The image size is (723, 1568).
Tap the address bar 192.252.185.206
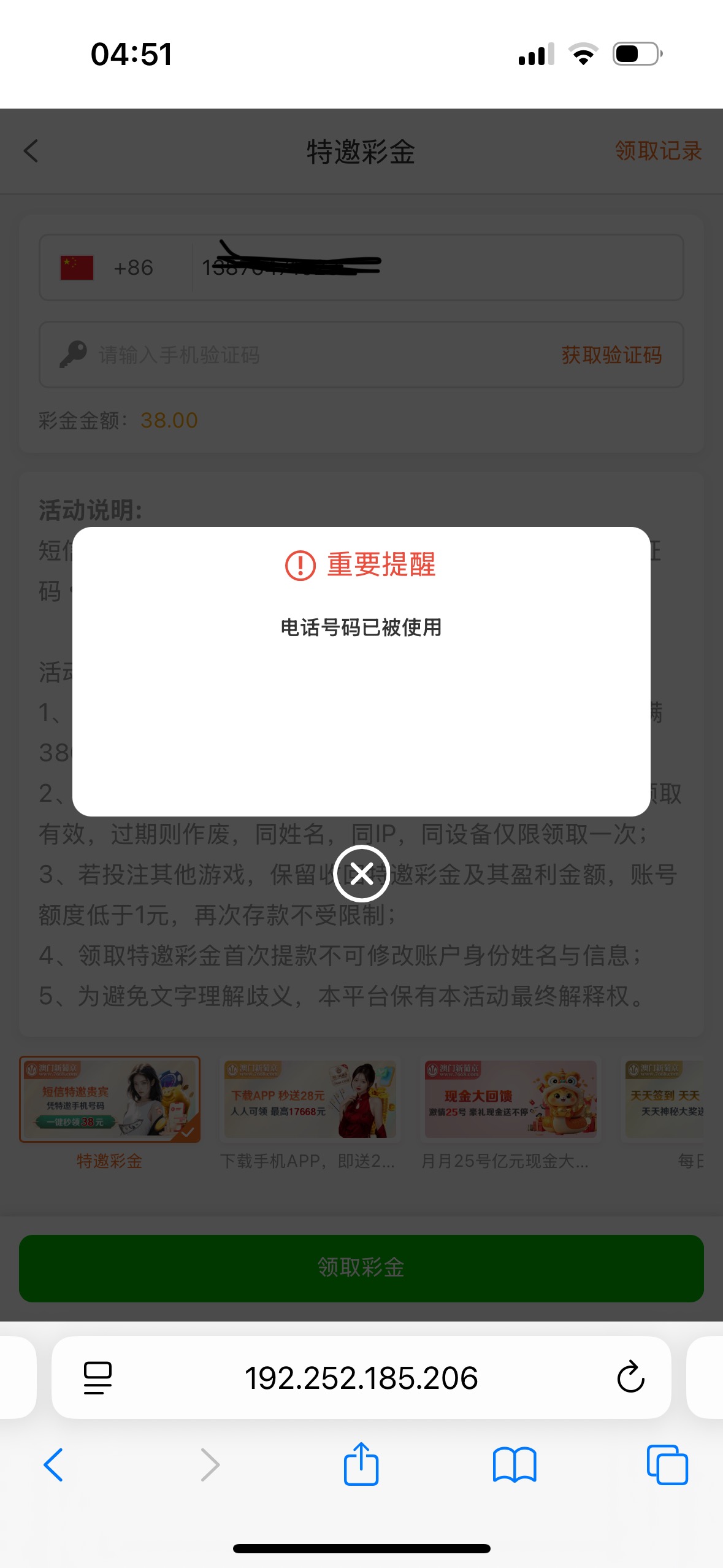pyautogui.click(x=361, y=1377)
